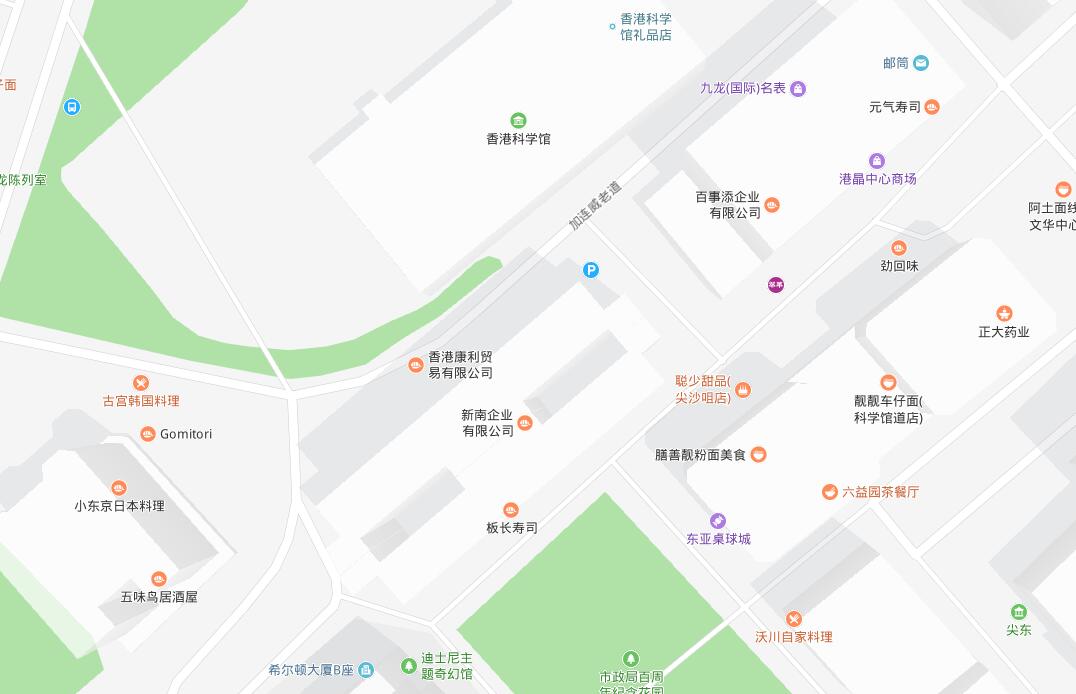Select the 百事添企业有限公司 marker
Viewport: 1076px width, 694px height.
[772, 205]
